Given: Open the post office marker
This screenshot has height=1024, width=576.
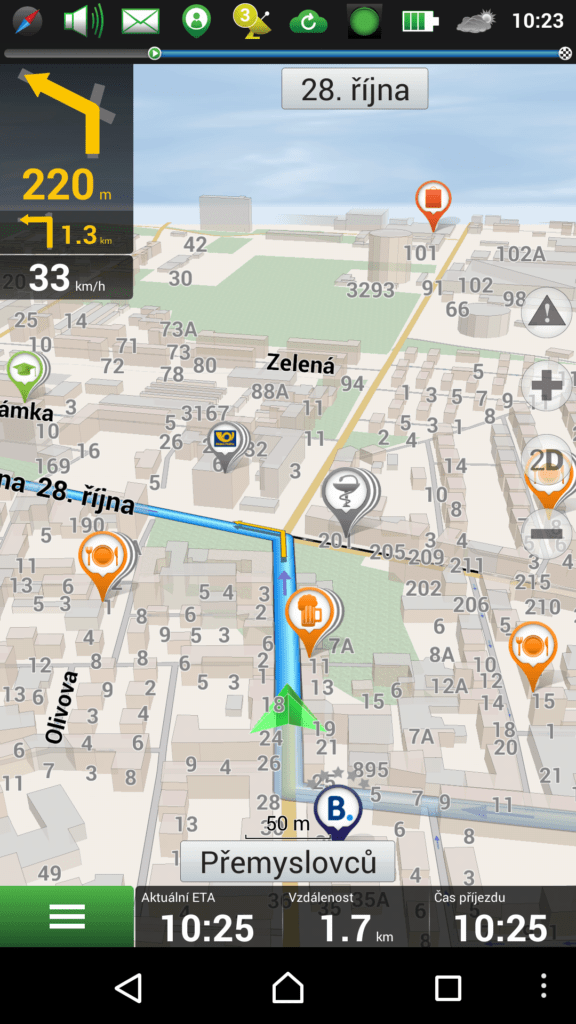Looking at the screenshot, I should pyautogui.click(x=225, y=445).
